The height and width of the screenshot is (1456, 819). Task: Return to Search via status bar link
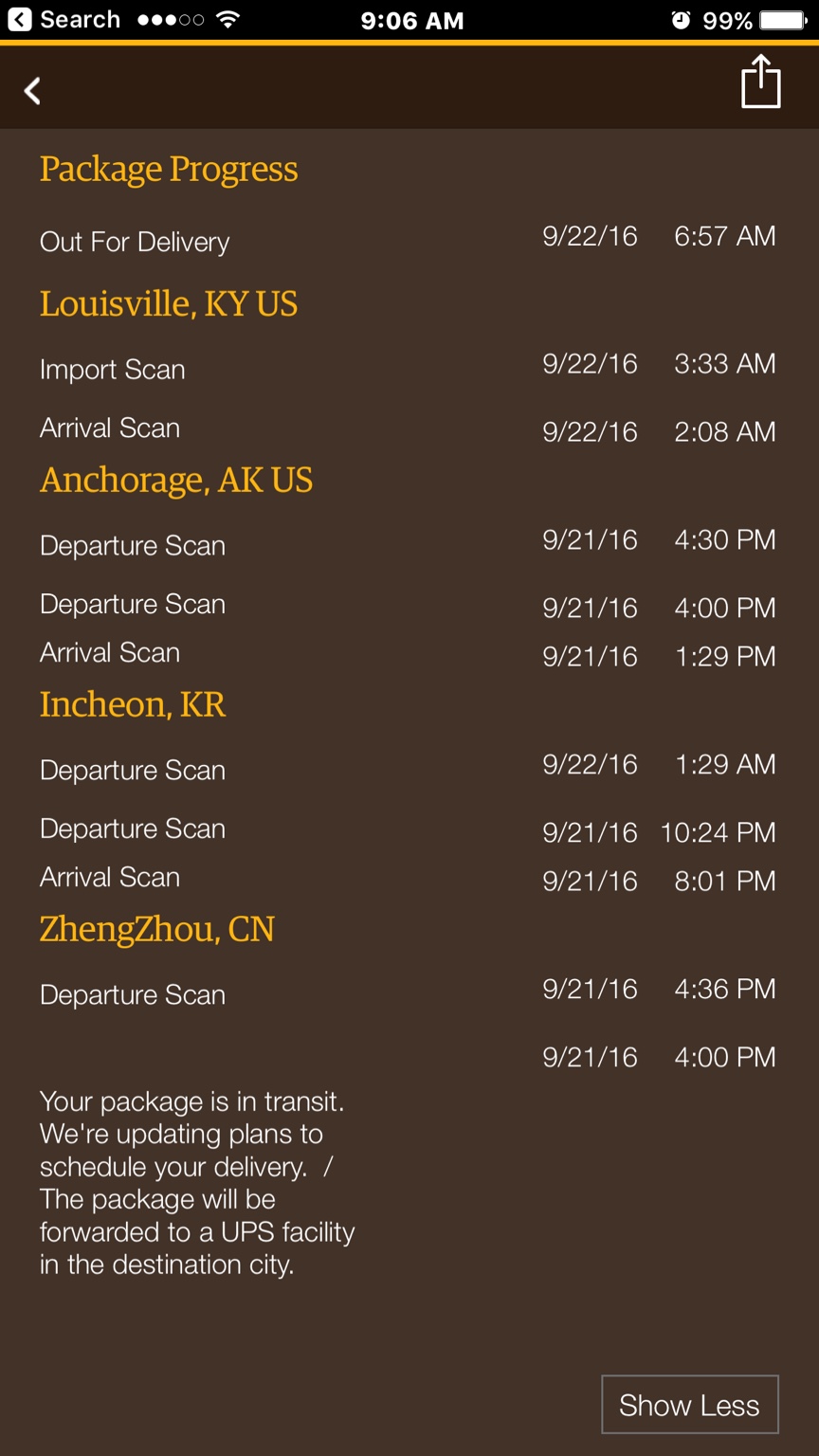coord(64,19)
